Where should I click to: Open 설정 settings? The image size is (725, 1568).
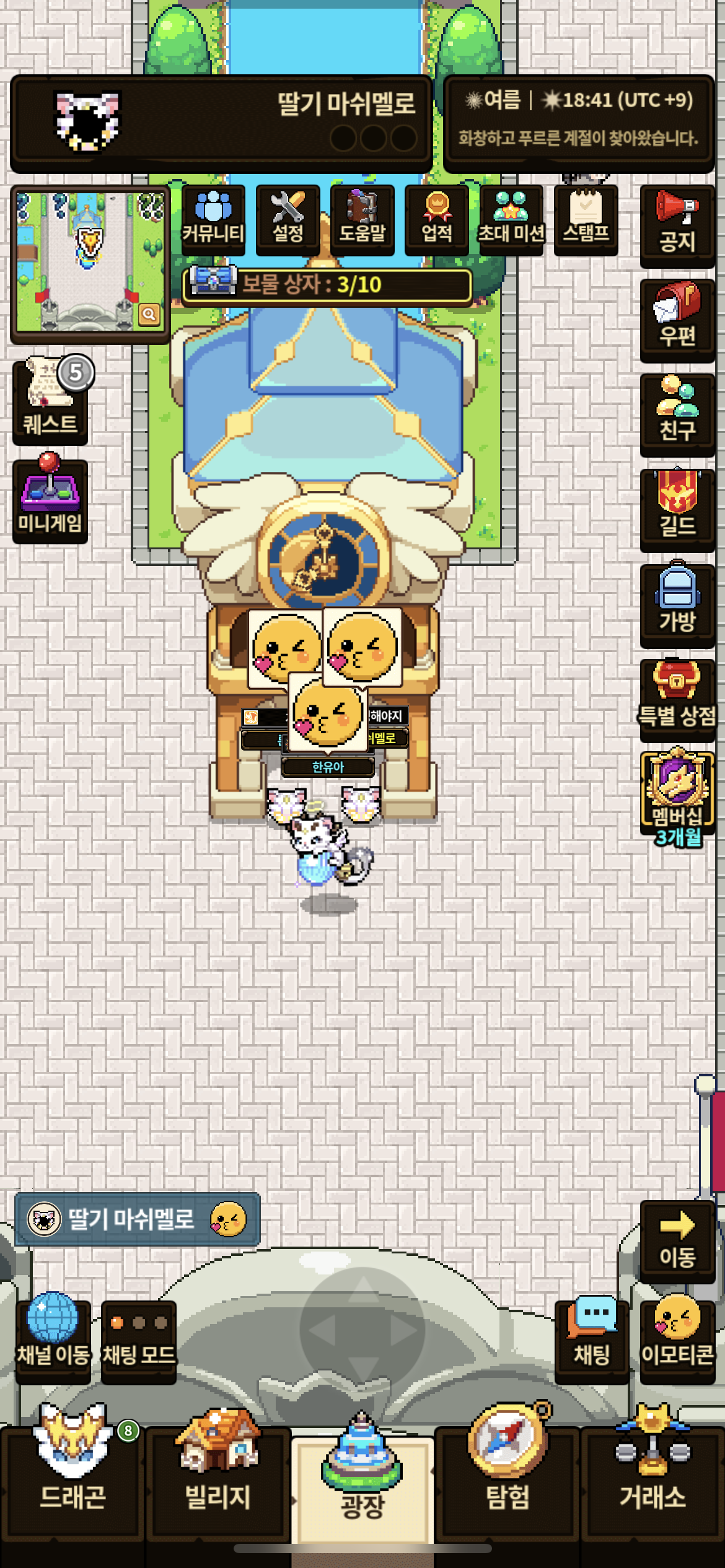point(288,220)
